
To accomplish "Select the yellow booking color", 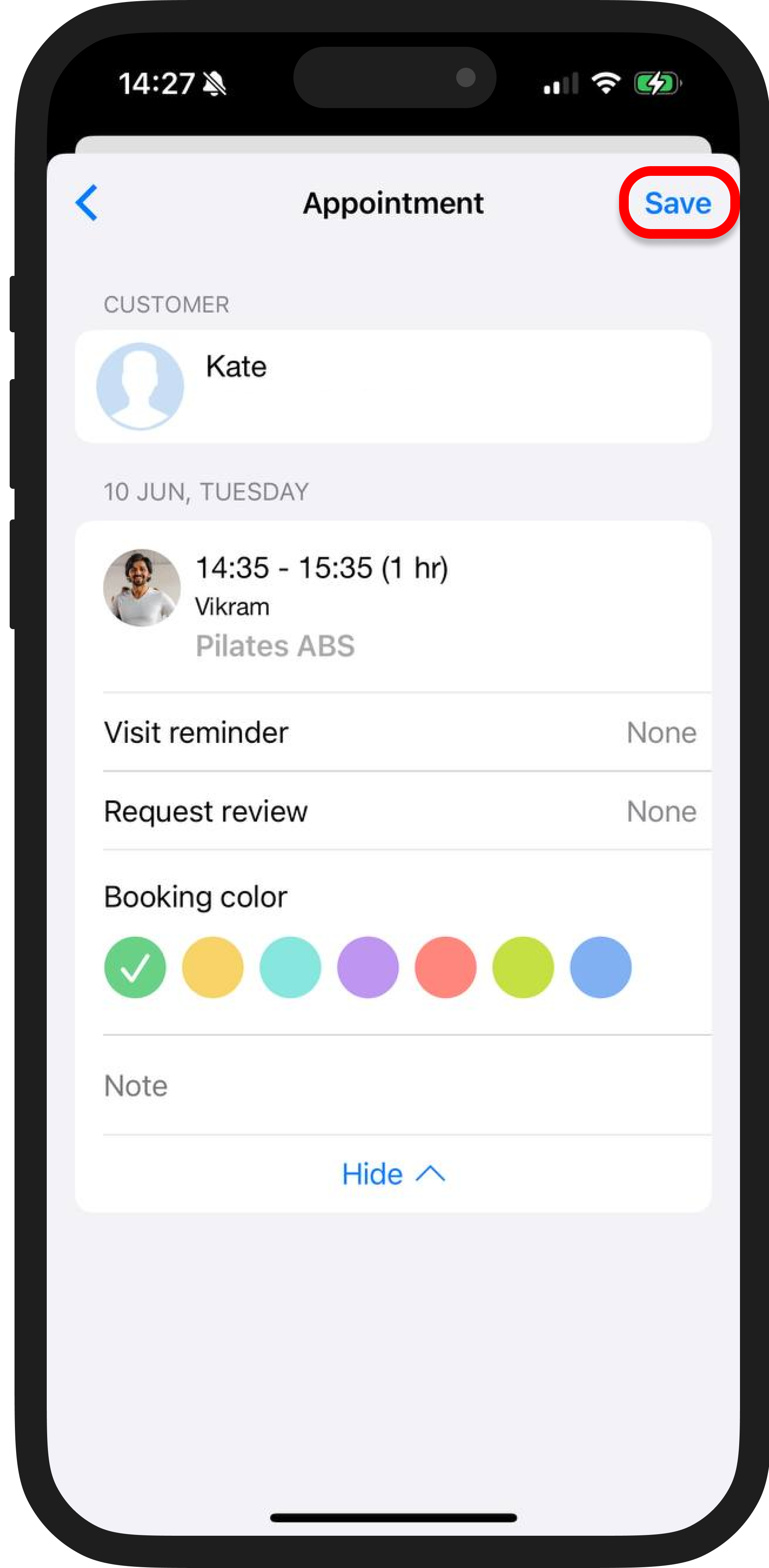I will [212, 967].
